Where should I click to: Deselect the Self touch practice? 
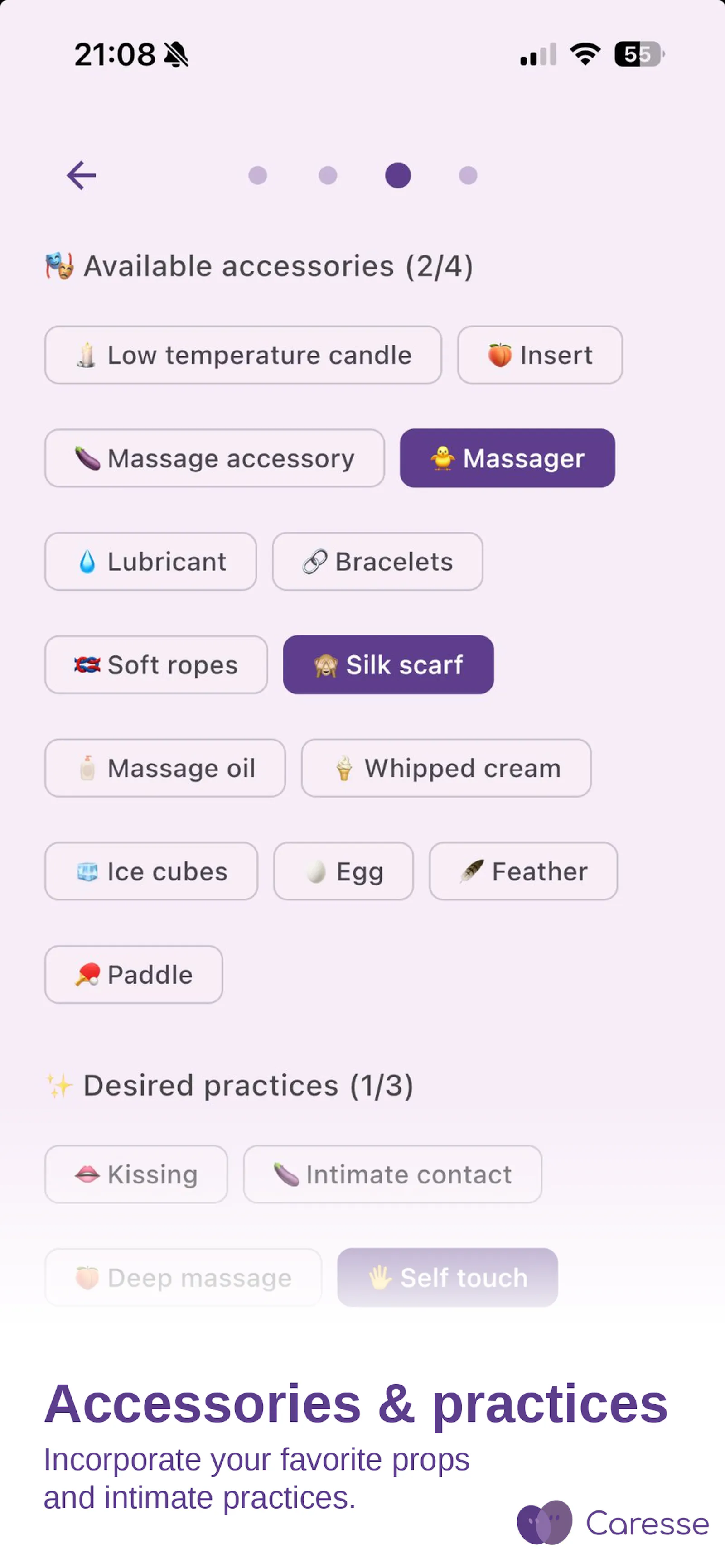(x=447, y=1278)
